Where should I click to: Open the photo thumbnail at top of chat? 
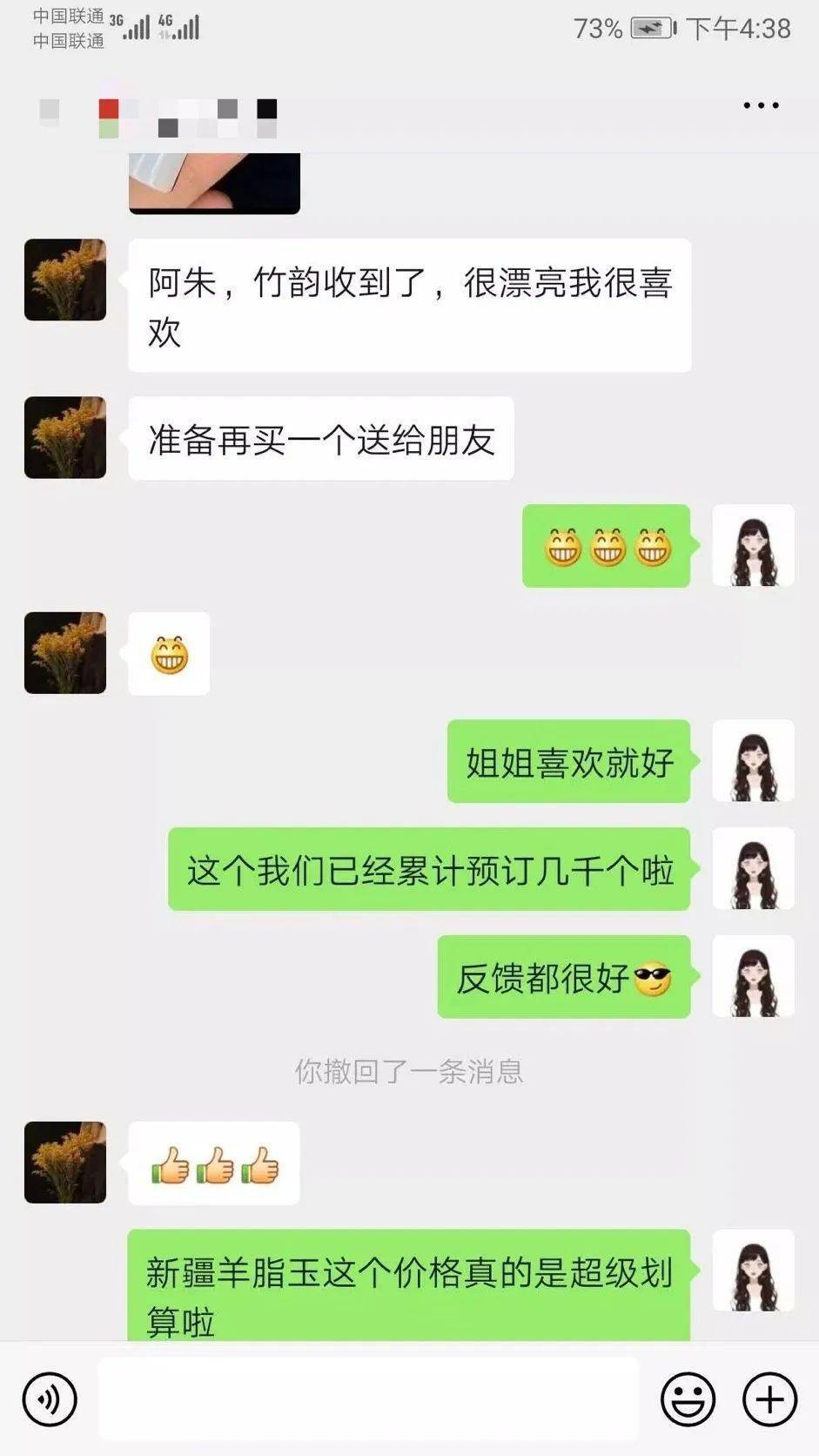click(x=216, y=185)
